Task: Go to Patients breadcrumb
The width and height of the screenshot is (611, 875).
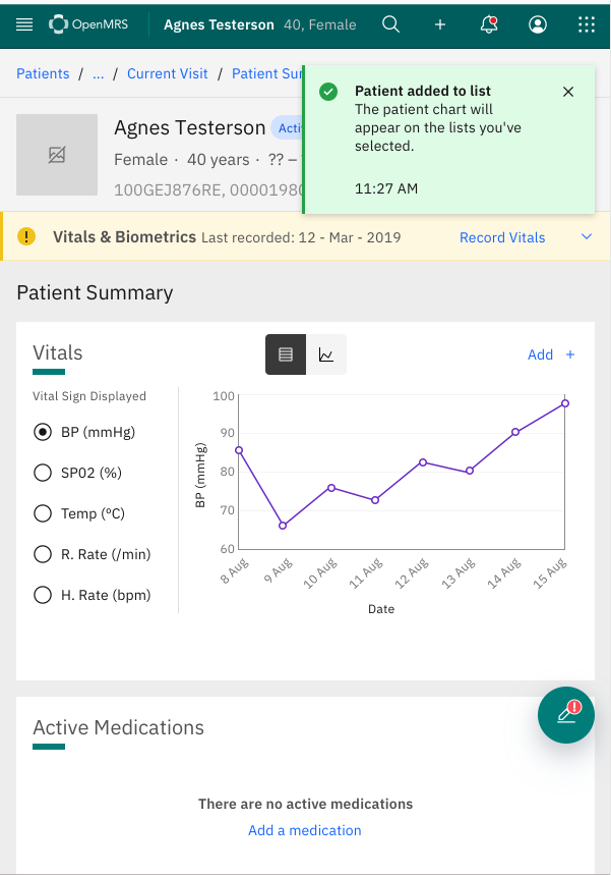Action: pyautogui.click(x=43, y=74)
